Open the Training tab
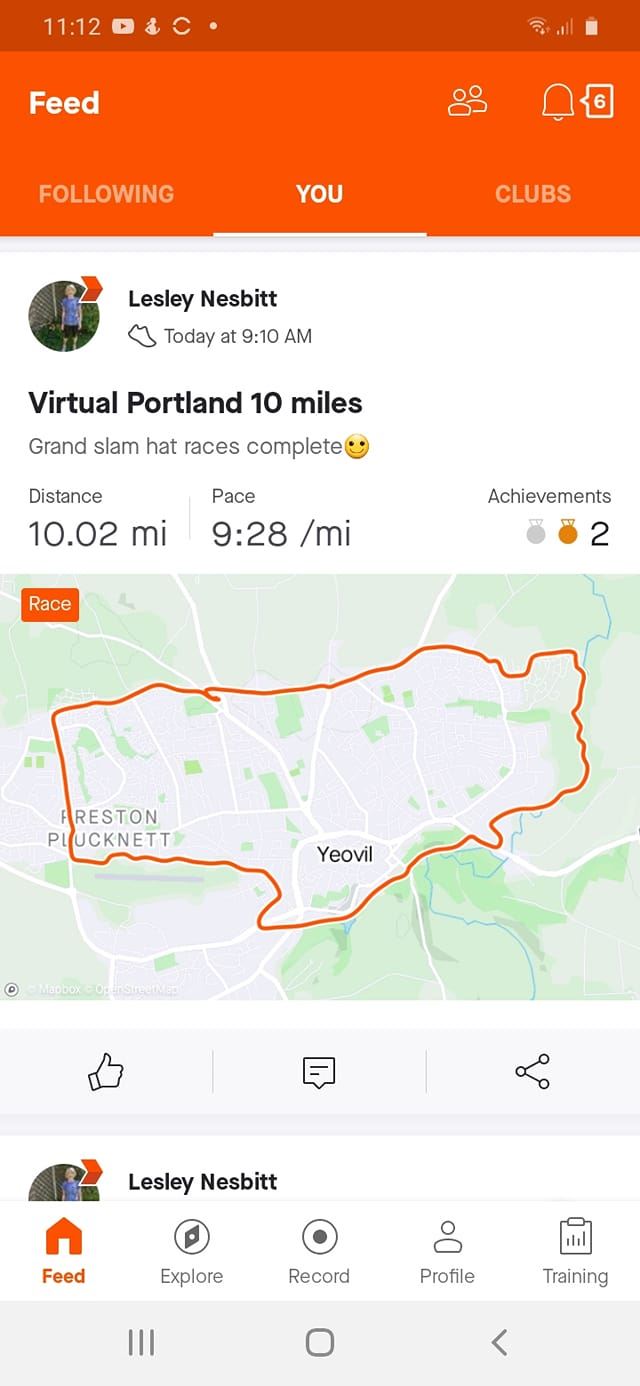 tap(575, 1251)
